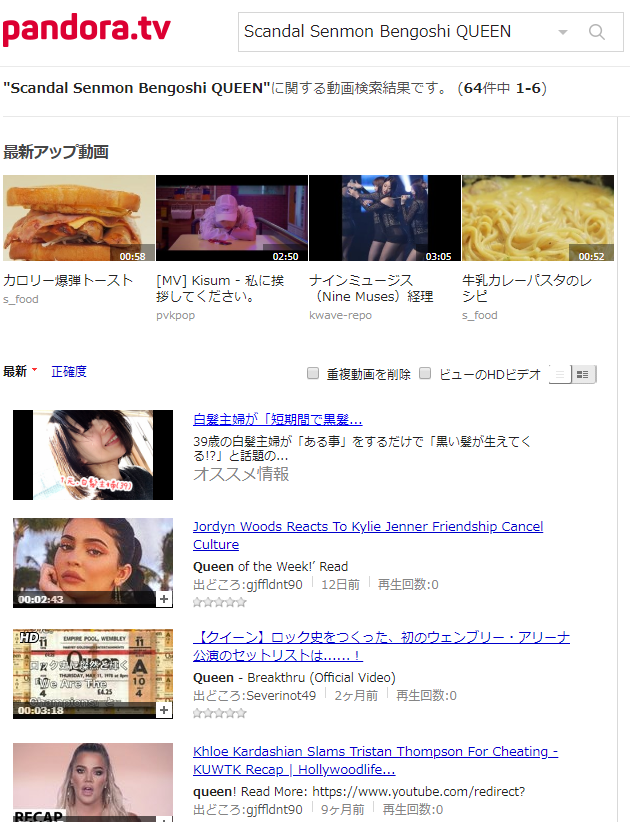The image size is (630, 822).
Task: Open the [MV] Kisum video thumbnail
Action: coord(232,218)
